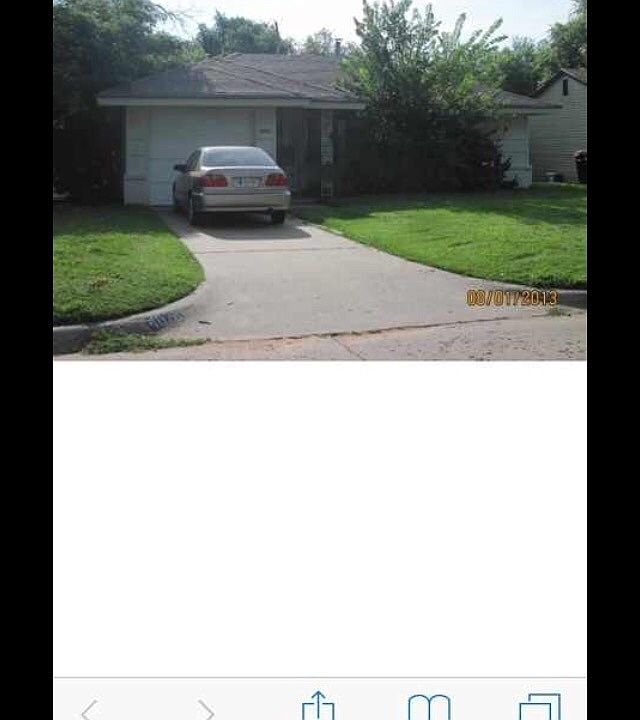Open the bookmarks book icon
The width and height of the screenshot is (640, 720).
[429, 707]
